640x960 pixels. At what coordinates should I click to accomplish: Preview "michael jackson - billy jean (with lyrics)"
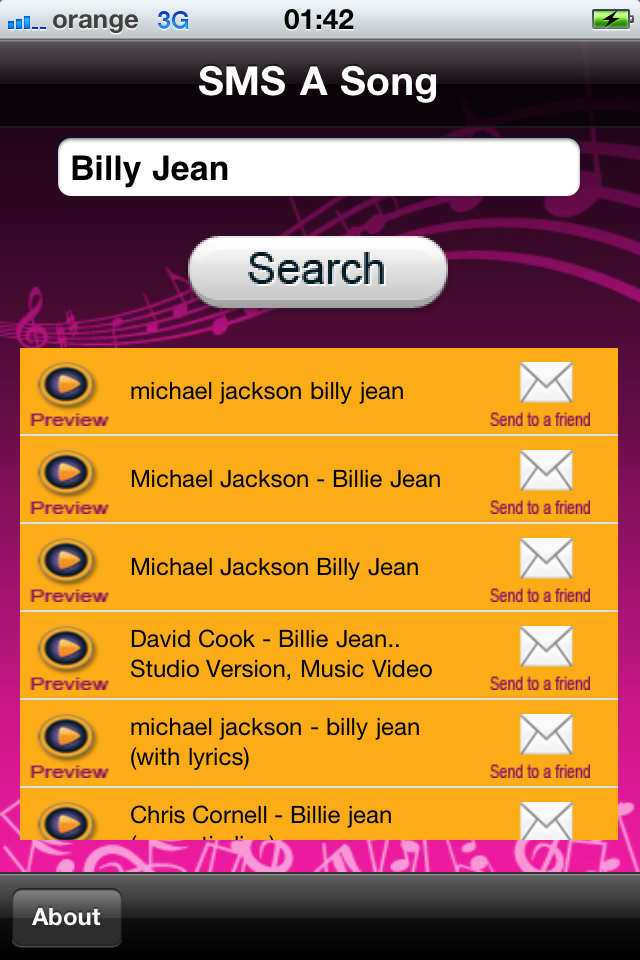[x=68, y=744]
